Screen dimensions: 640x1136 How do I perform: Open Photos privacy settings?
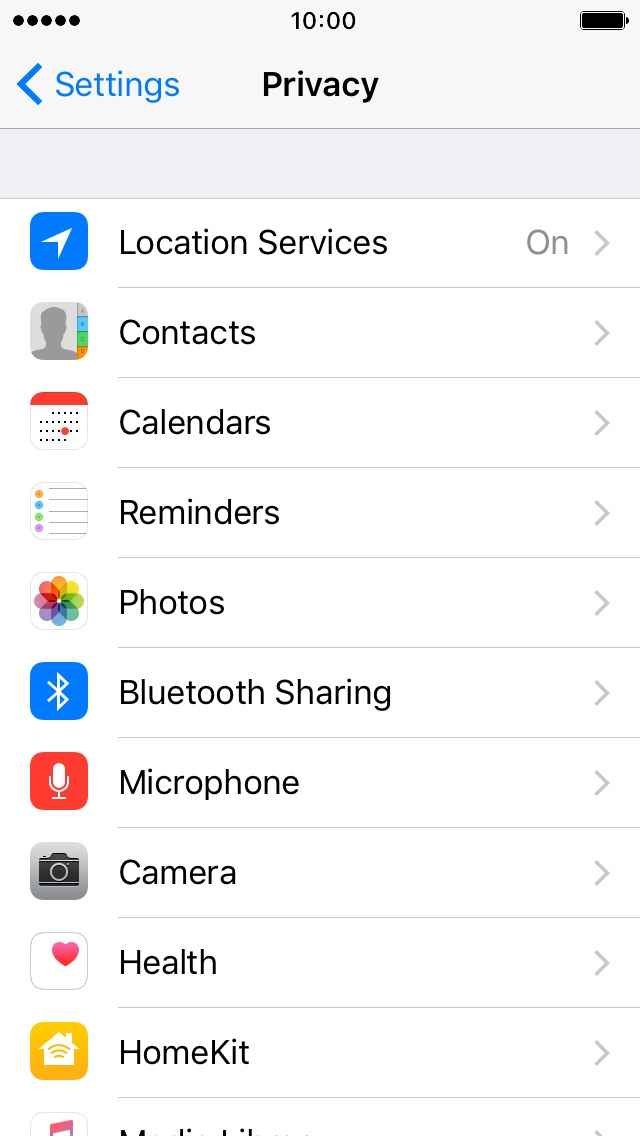[320, 602]
